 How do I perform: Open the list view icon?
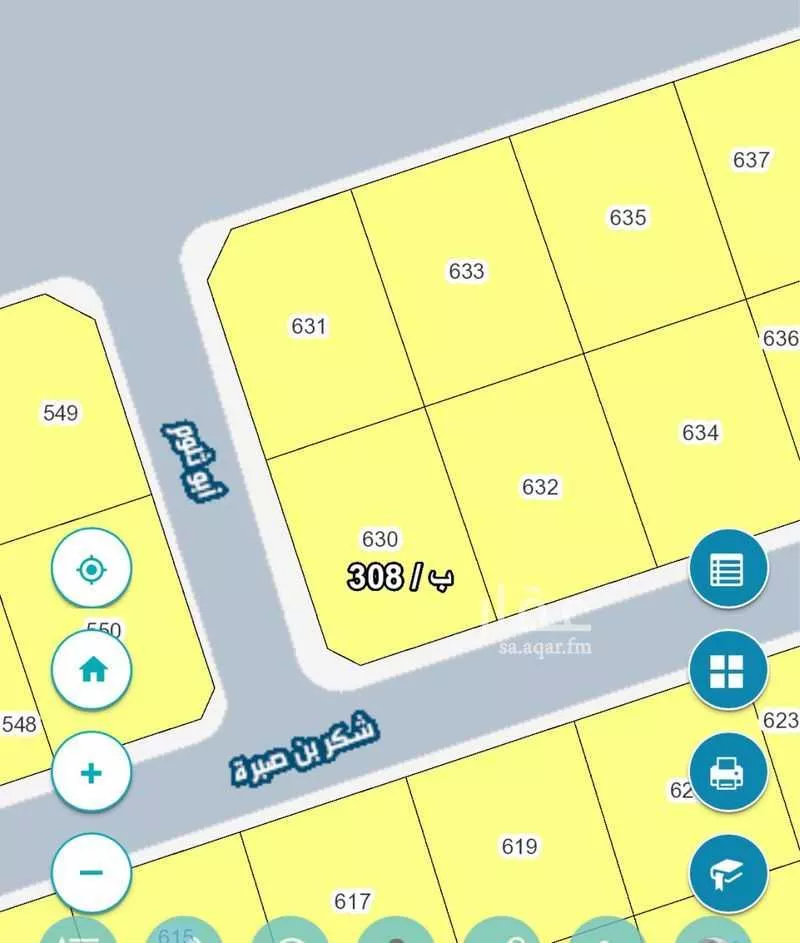[727, 568]
